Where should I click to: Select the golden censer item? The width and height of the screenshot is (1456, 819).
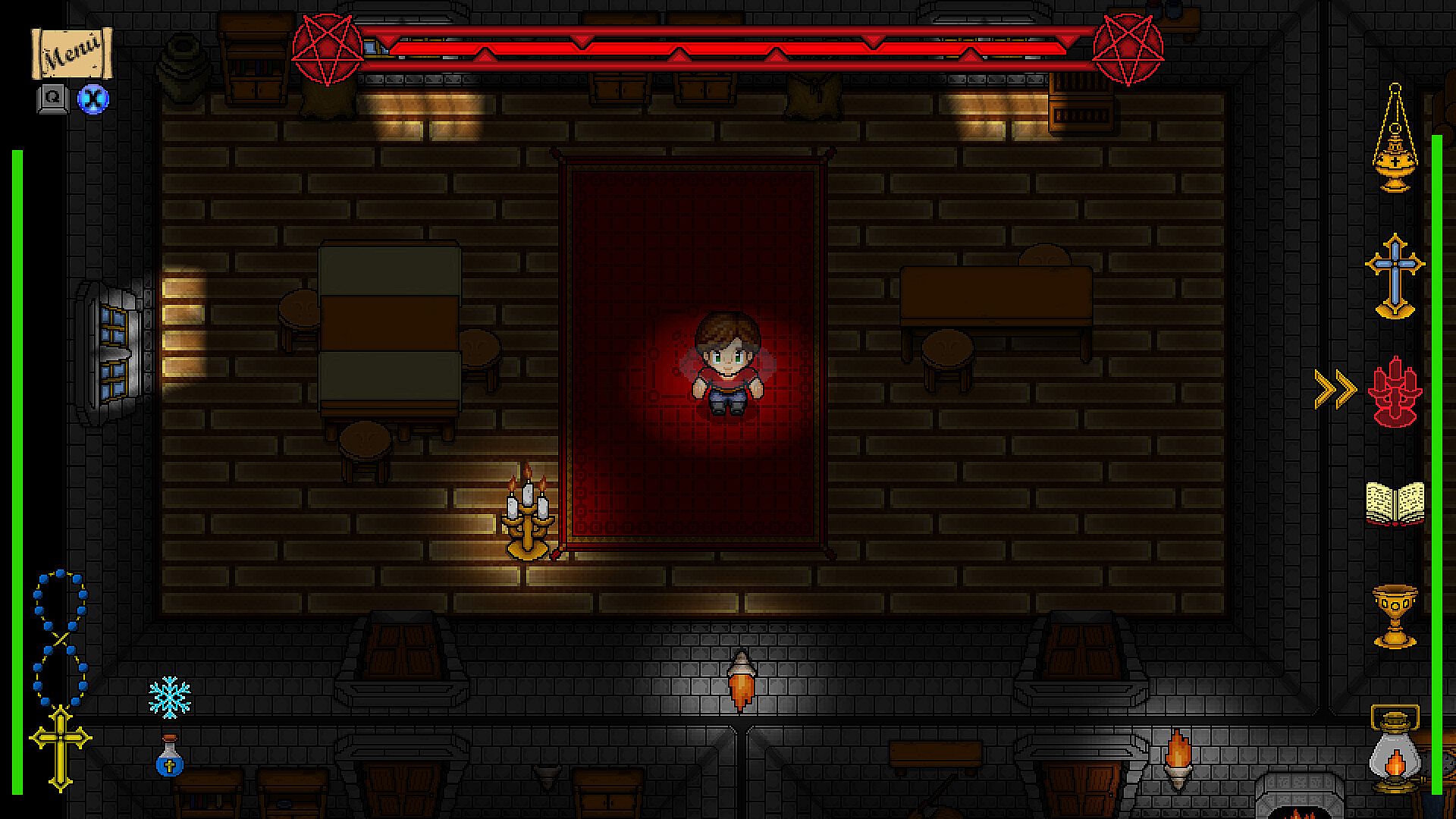tap(1395, 144)
